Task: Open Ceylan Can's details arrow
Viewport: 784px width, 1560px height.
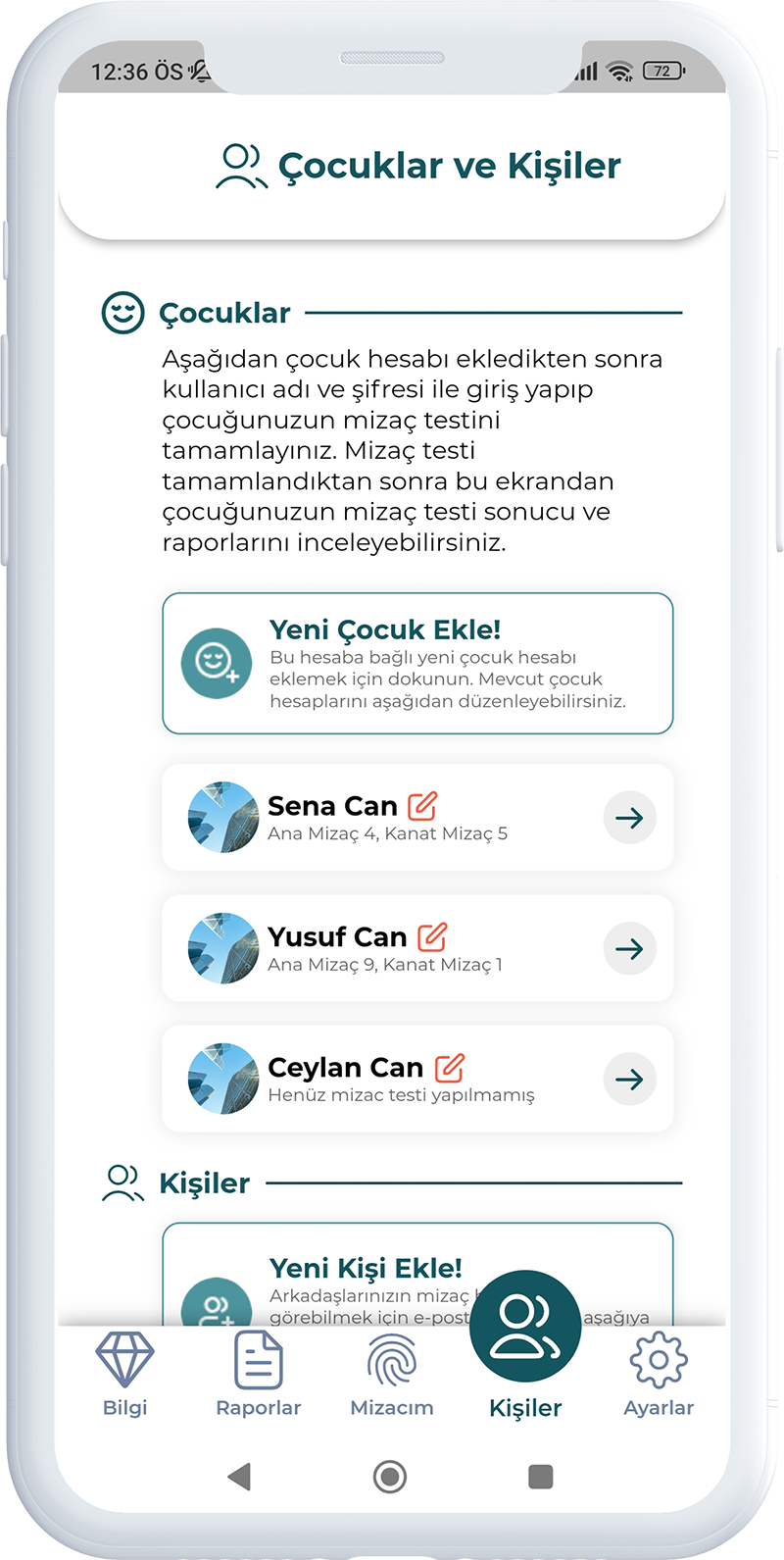Action: 629,1080
